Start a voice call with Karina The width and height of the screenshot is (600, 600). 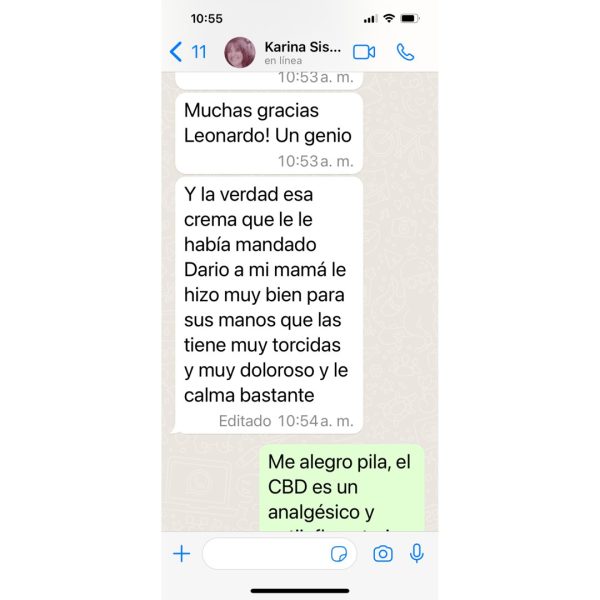[x=405, y=51]
